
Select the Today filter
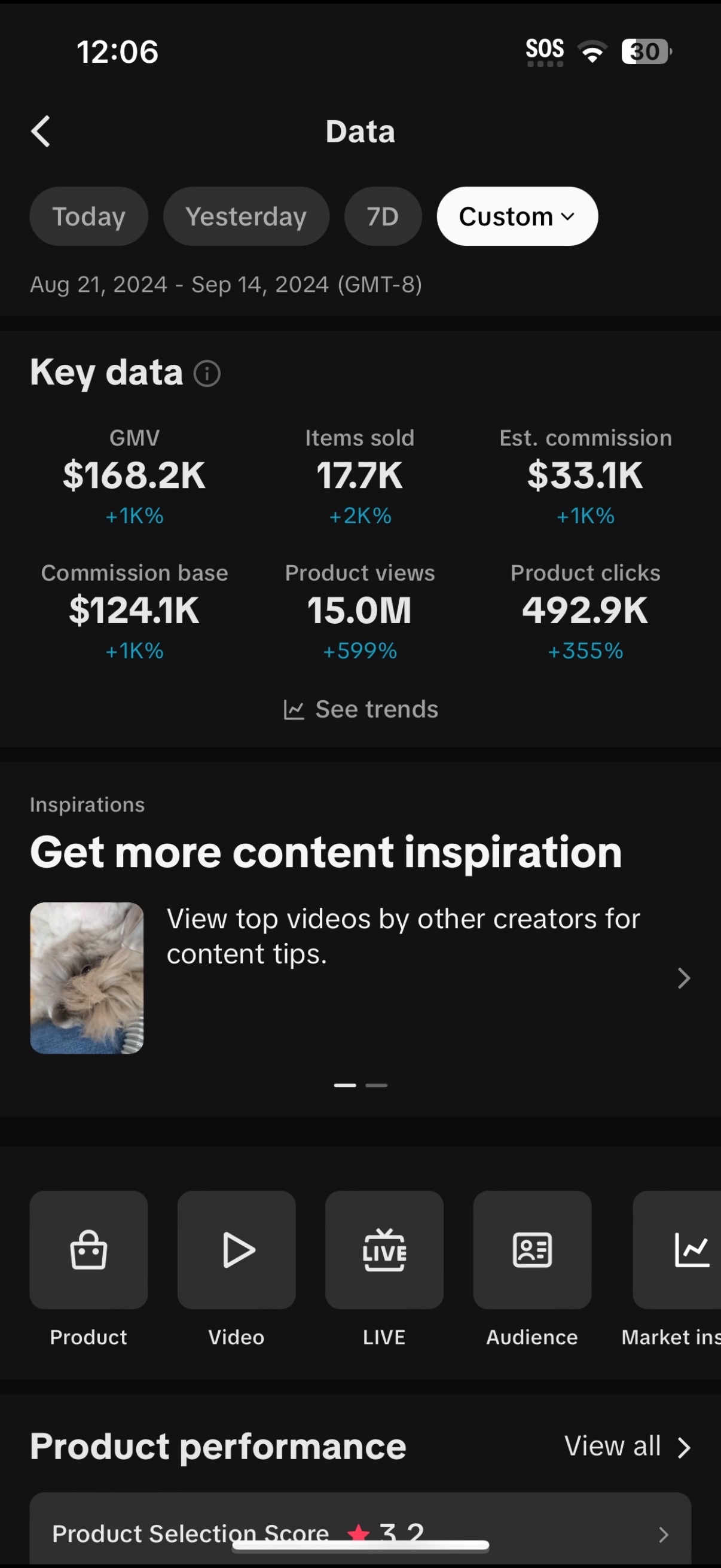[x=88, y=216]
